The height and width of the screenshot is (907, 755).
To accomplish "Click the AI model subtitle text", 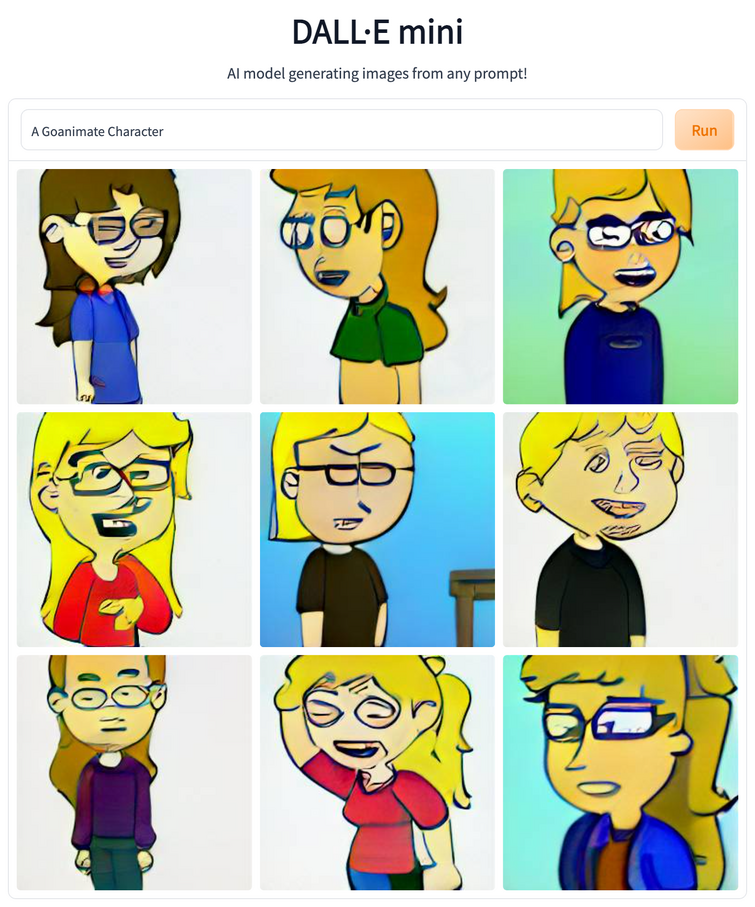I will point(377,73).
